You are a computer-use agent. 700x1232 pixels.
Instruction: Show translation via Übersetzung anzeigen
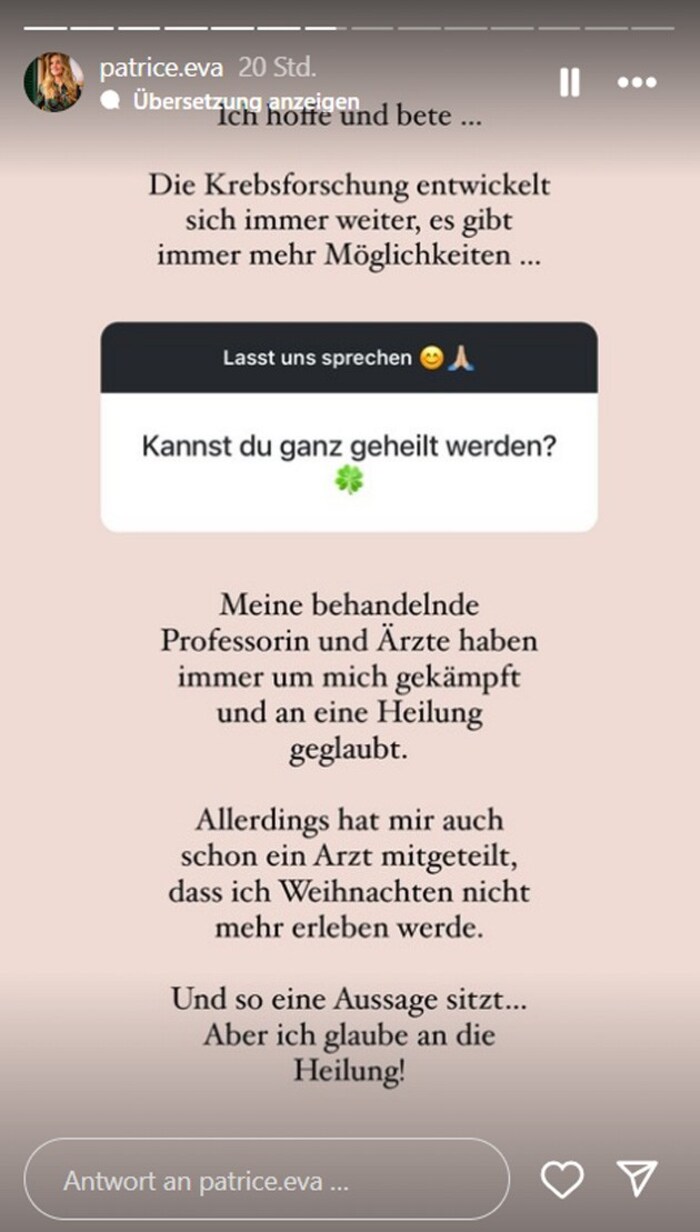click(x=245, y=101)
